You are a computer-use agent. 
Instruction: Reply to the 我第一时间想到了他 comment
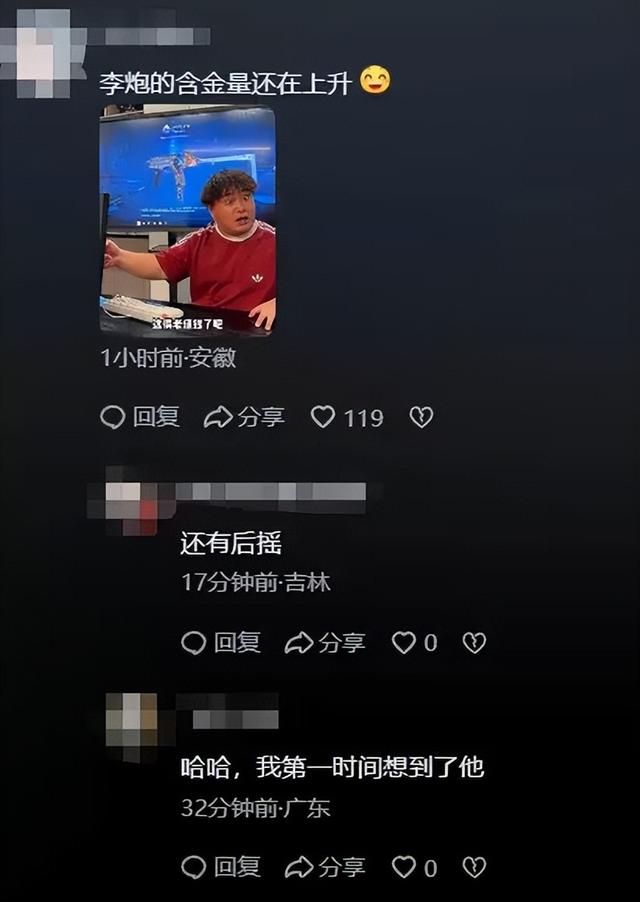(x=221, y=867)
